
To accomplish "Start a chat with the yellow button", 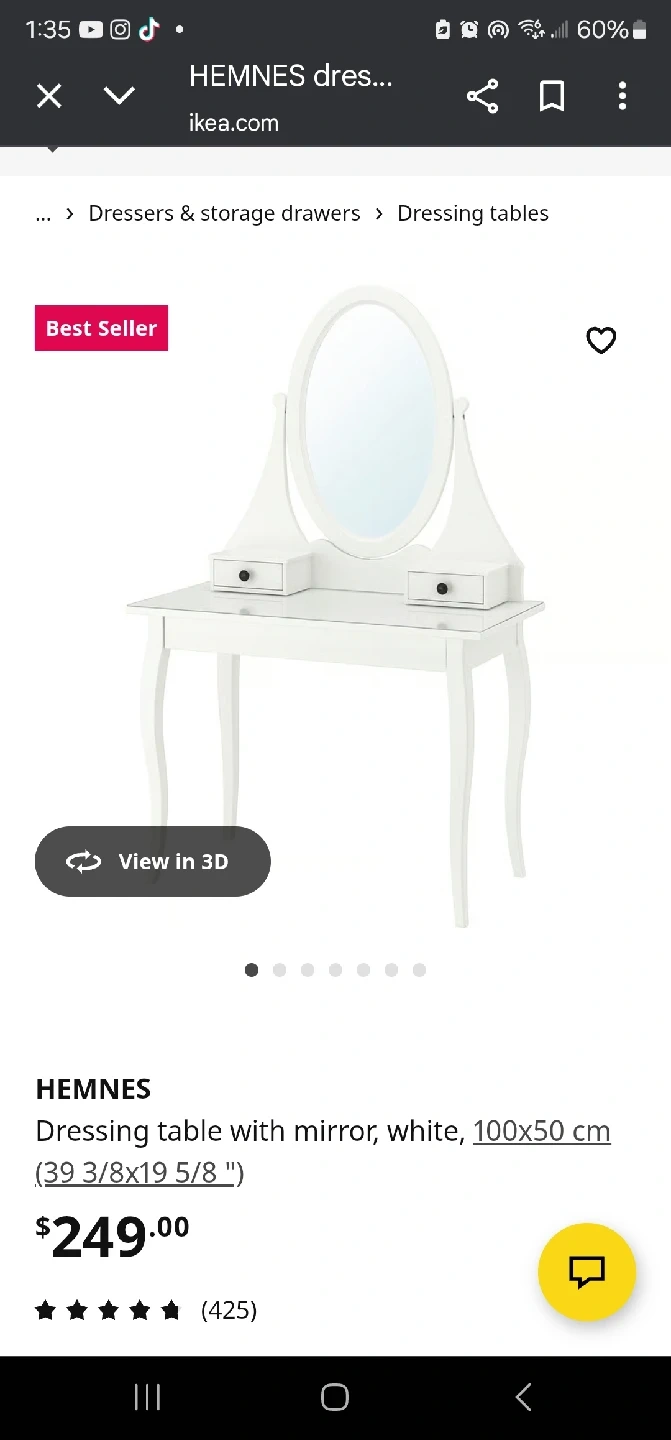I will [587, 1271].
